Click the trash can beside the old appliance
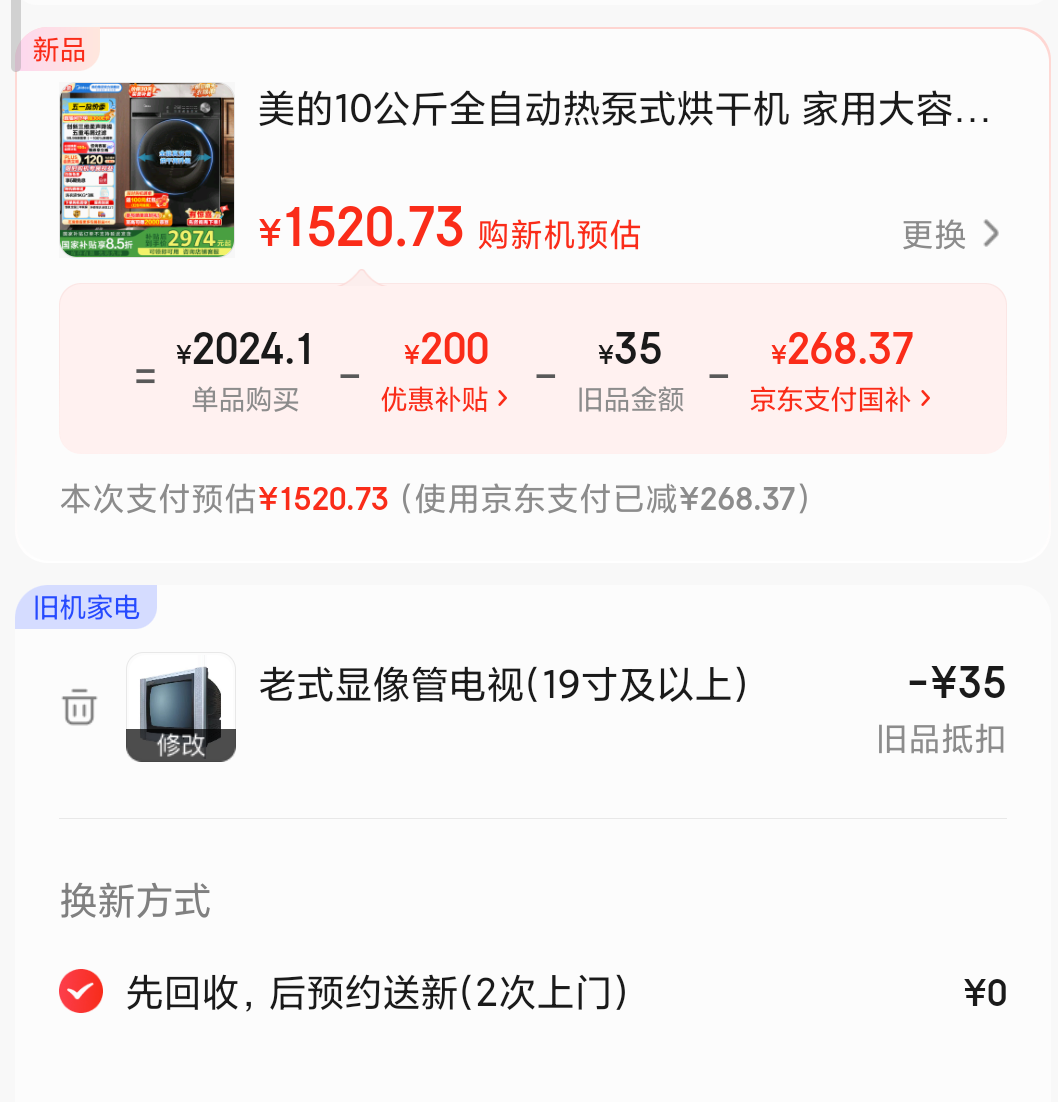 coord(79,707)
